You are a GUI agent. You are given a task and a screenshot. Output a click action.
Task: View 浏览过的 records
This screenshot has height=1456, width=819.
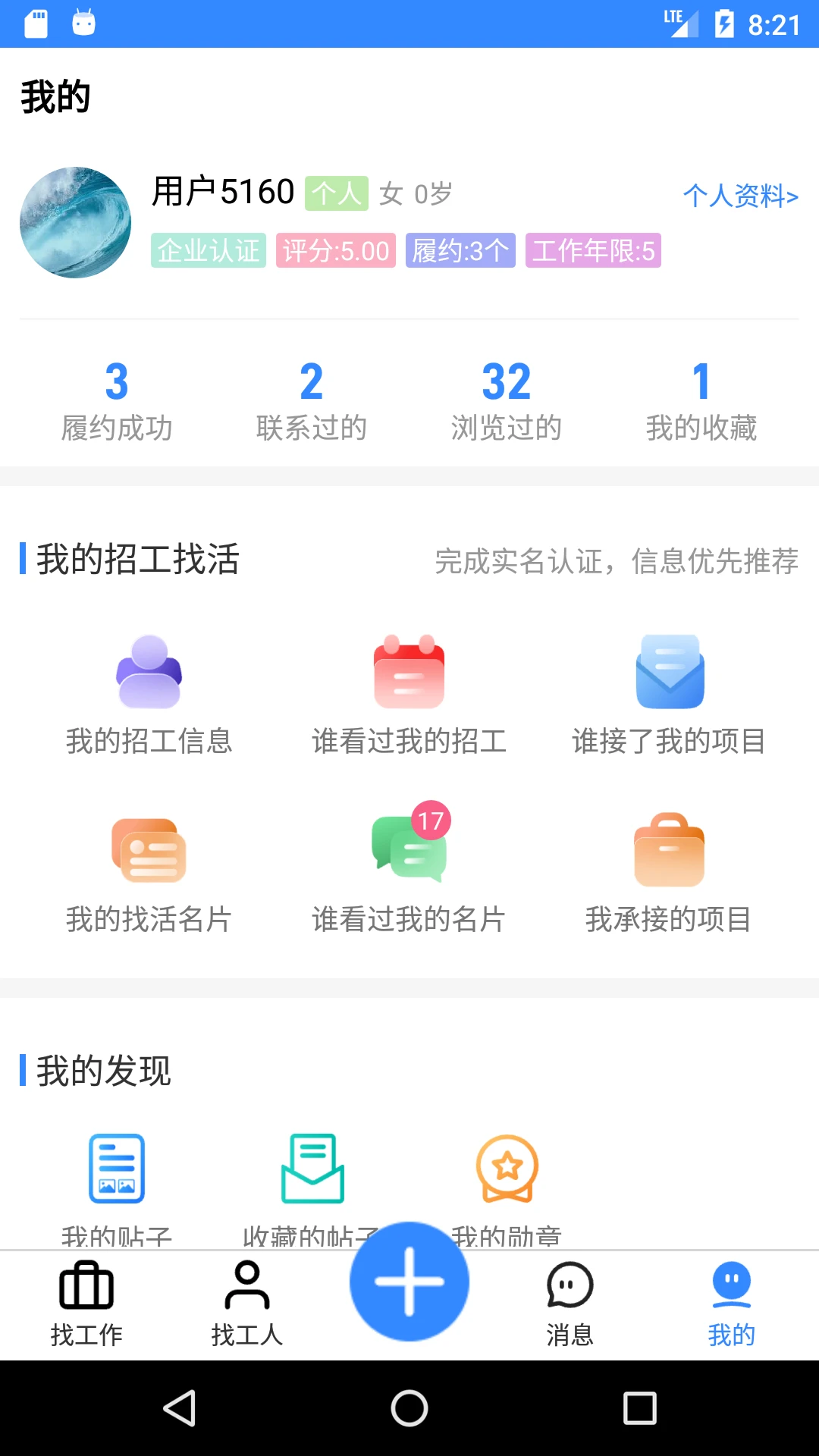(x=505, y=402)
